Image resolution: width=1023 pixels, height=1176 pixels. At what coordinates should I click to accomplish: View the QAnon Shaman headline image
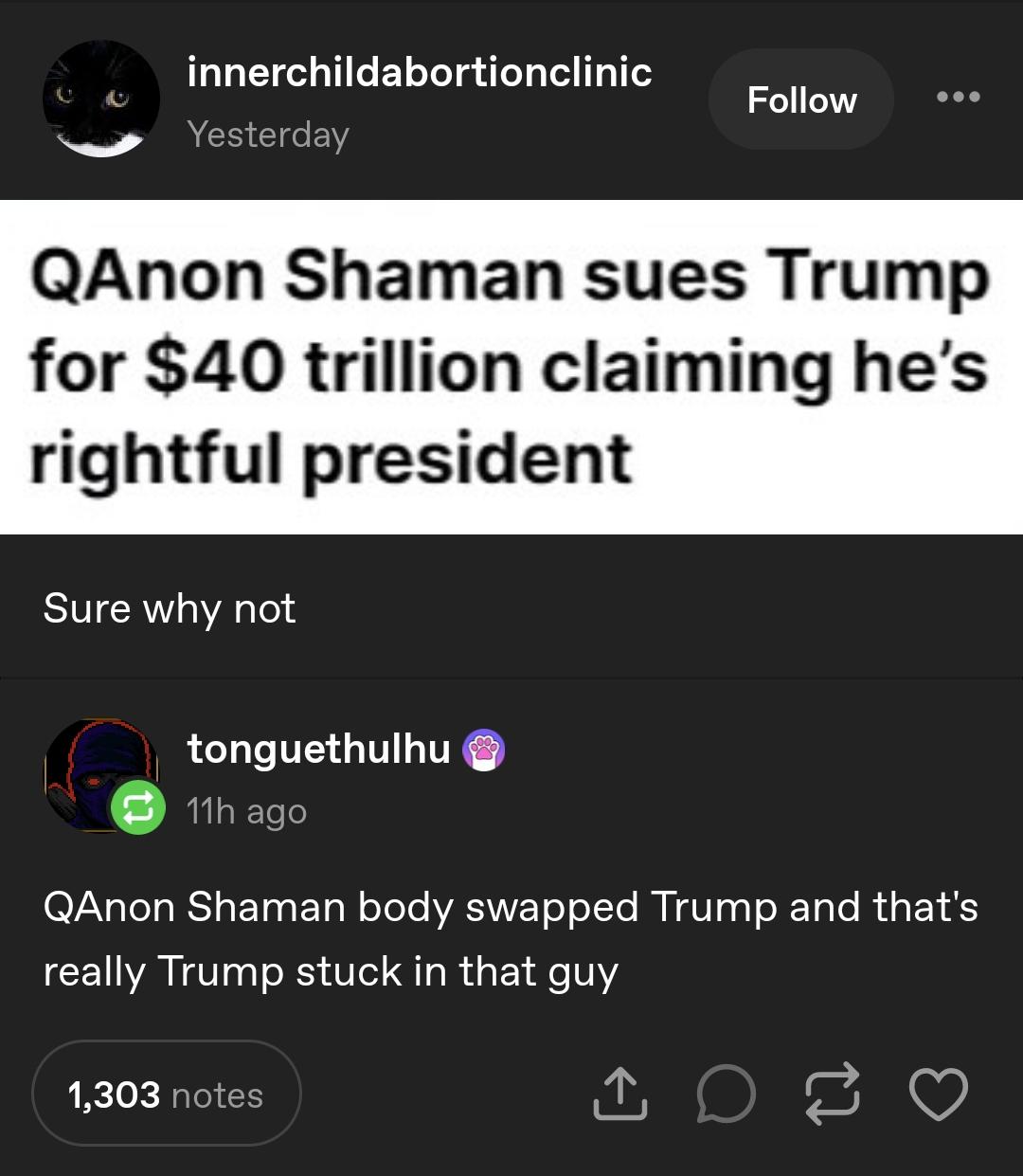pos(511,367)
